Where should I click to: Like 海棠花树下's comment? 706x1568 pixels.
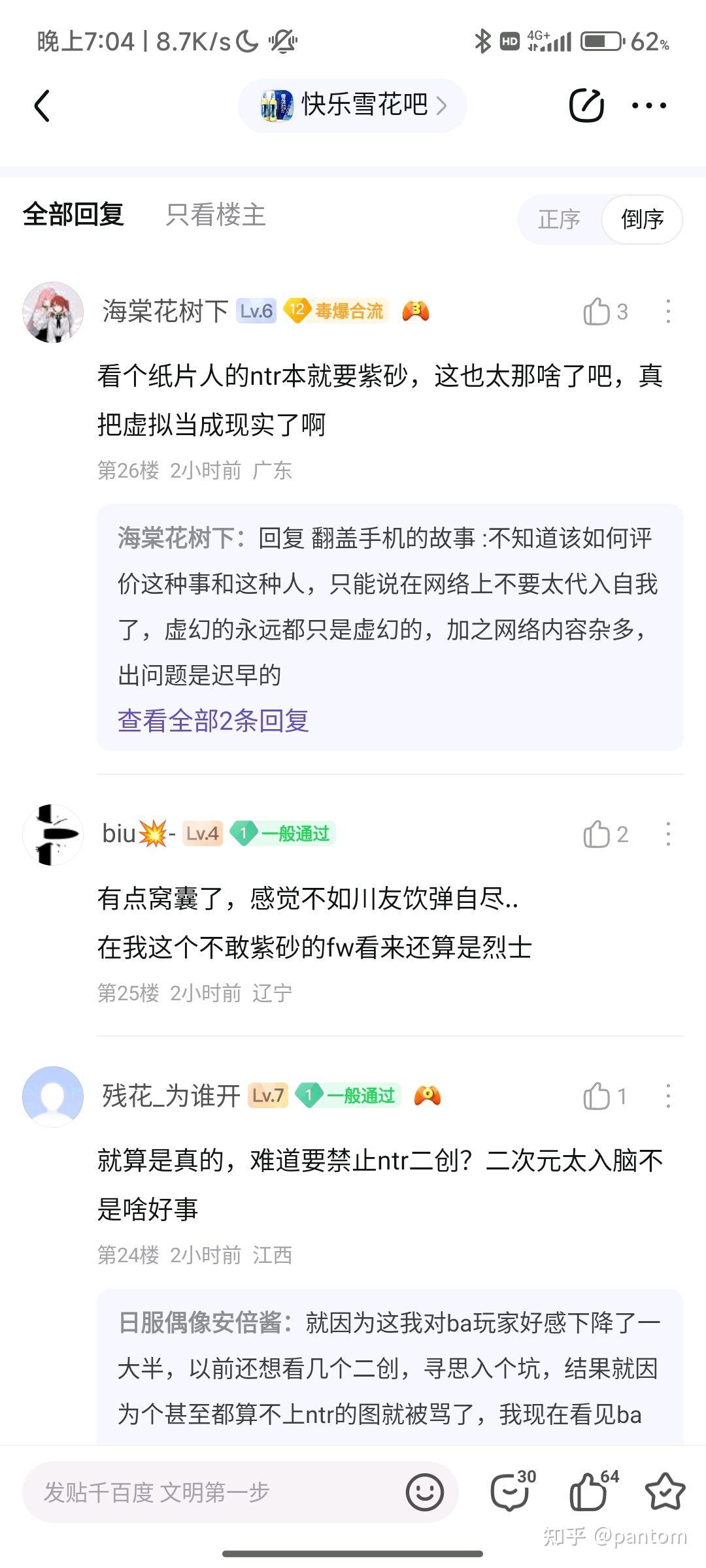coord(596,312)
